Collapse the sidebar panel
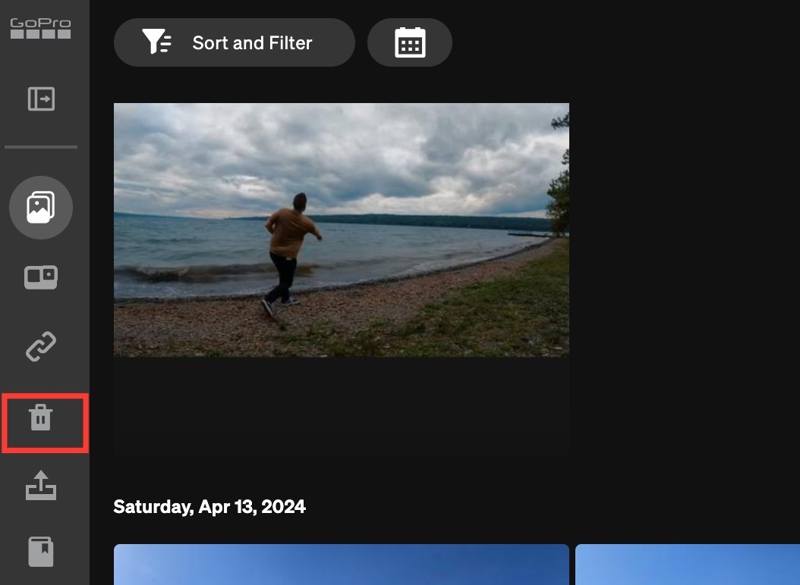The width and height of the screenshot is (800, 585). point(41,99)
